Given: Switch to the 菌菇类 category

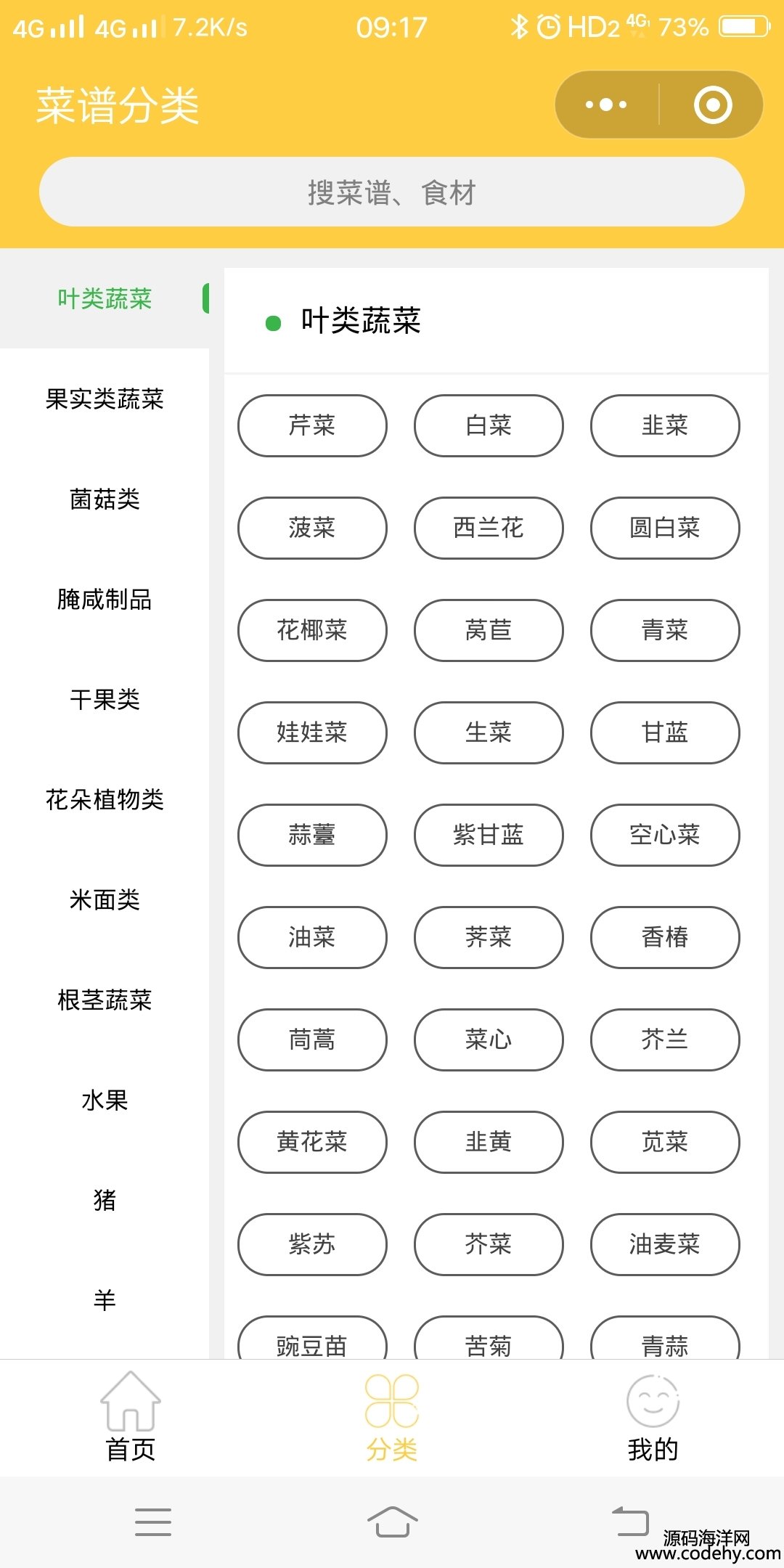Looking at the screenshot, I should click(105, 499).
